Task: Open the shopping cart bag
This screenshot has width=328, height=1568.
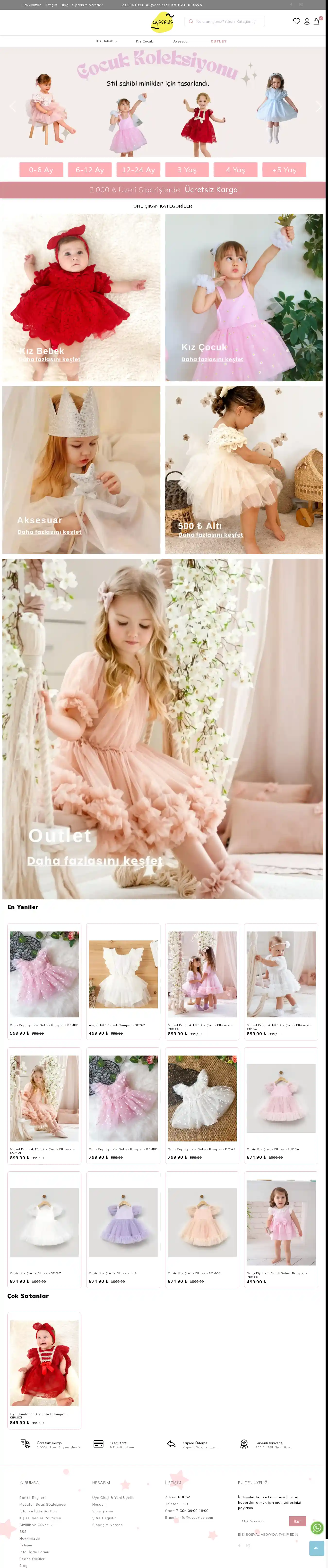Action: pyautogui.click(x=316, y=21)
